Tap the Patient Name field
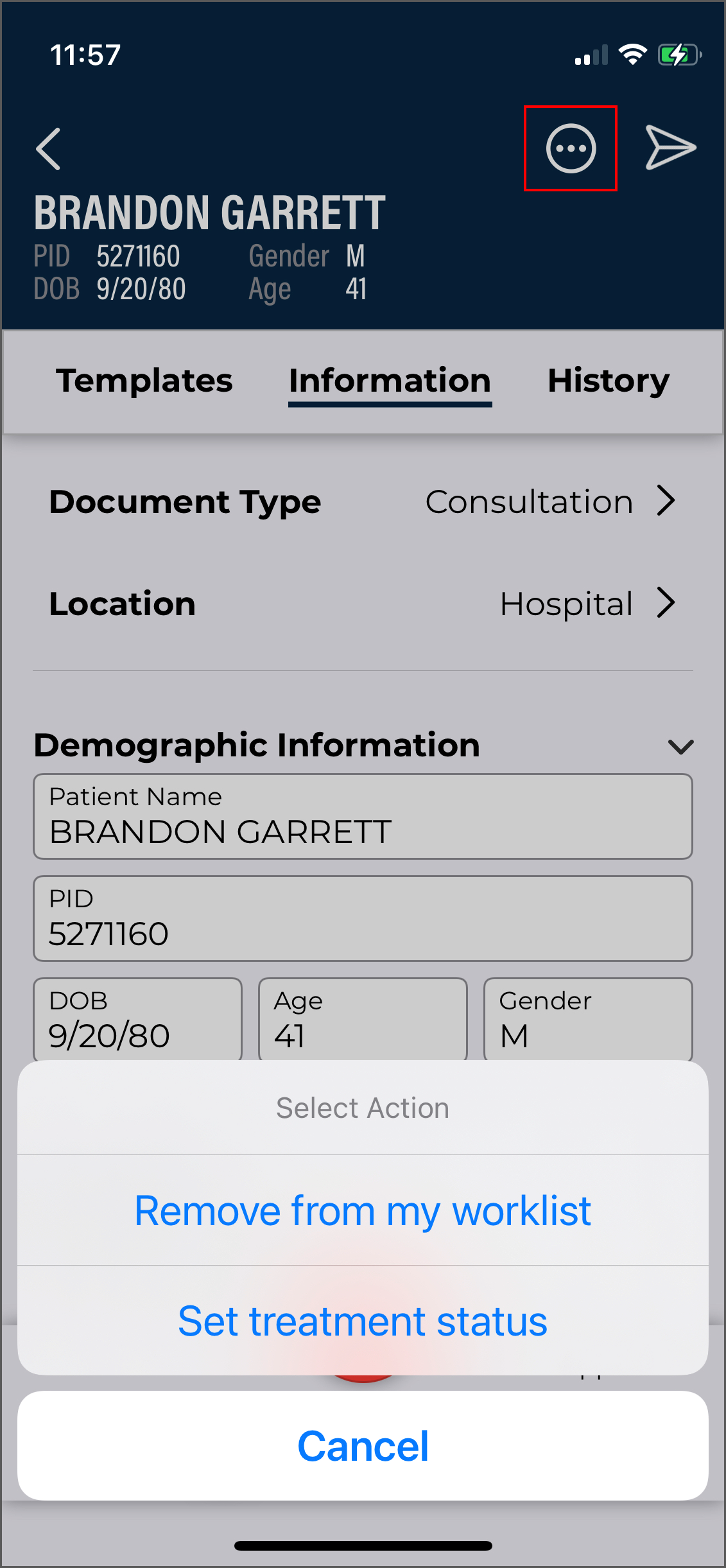 click(x=363, y=817)
